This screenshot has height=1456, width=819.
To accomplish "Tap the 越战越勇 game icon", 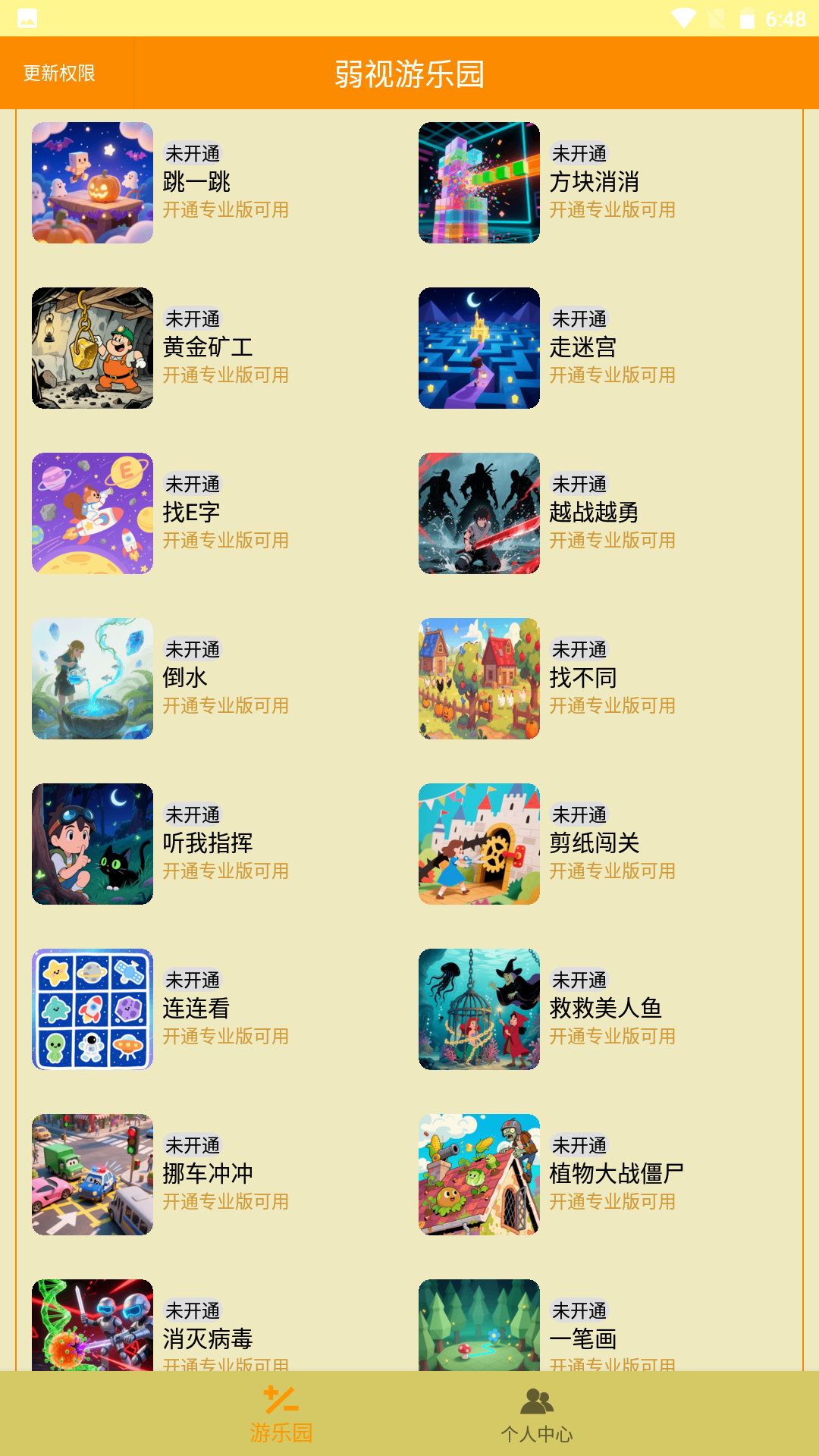I will pos(479,513).
